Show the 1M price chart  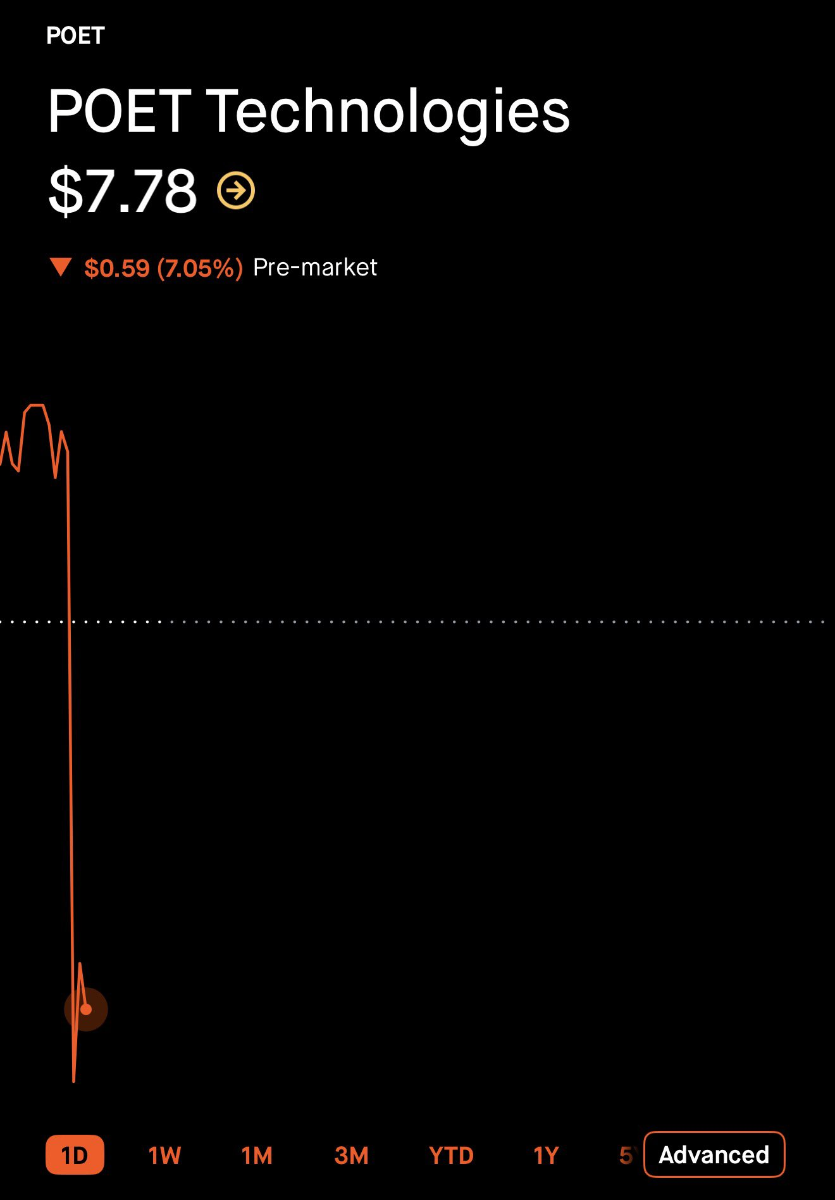click(x=257, y=1156)
